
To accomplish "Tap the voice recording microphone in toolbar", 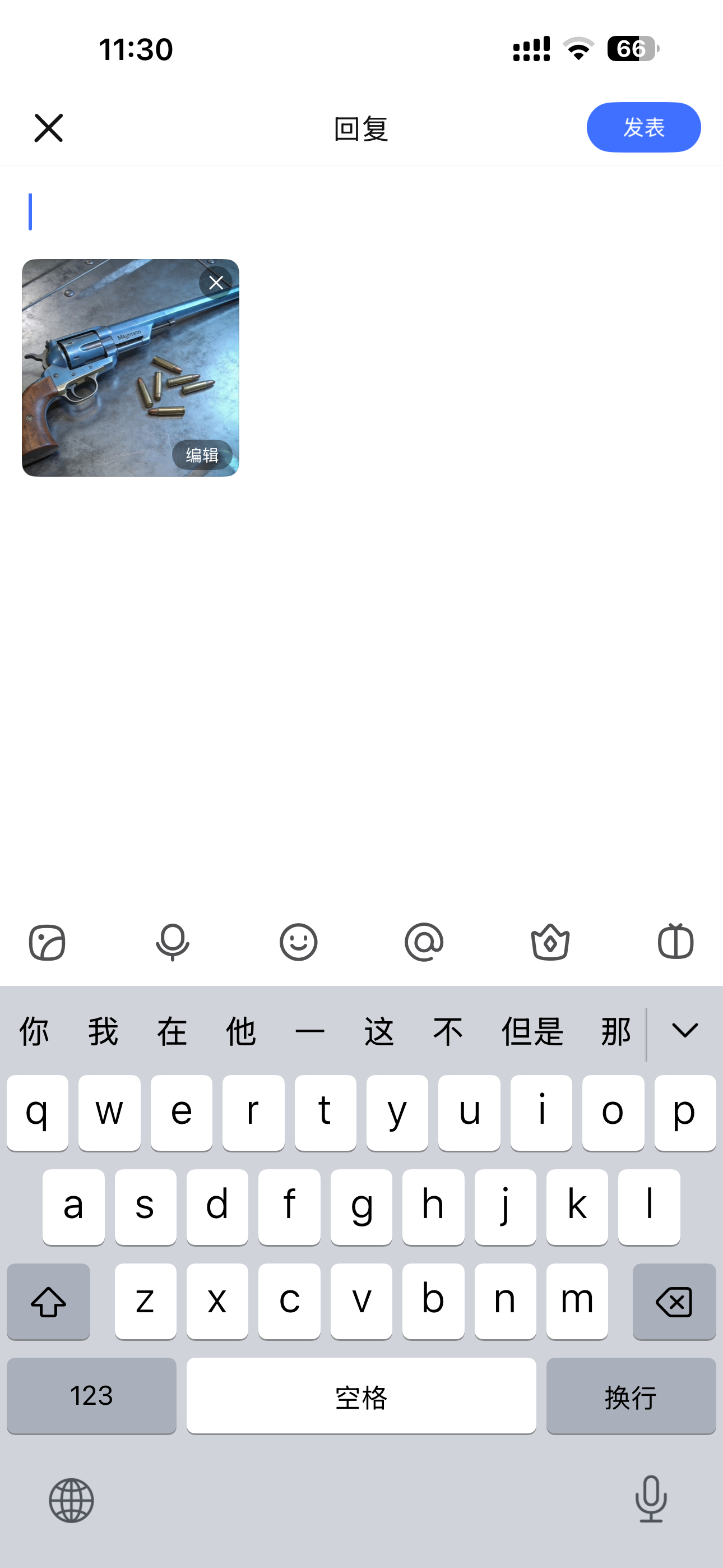I will [173, 942].
